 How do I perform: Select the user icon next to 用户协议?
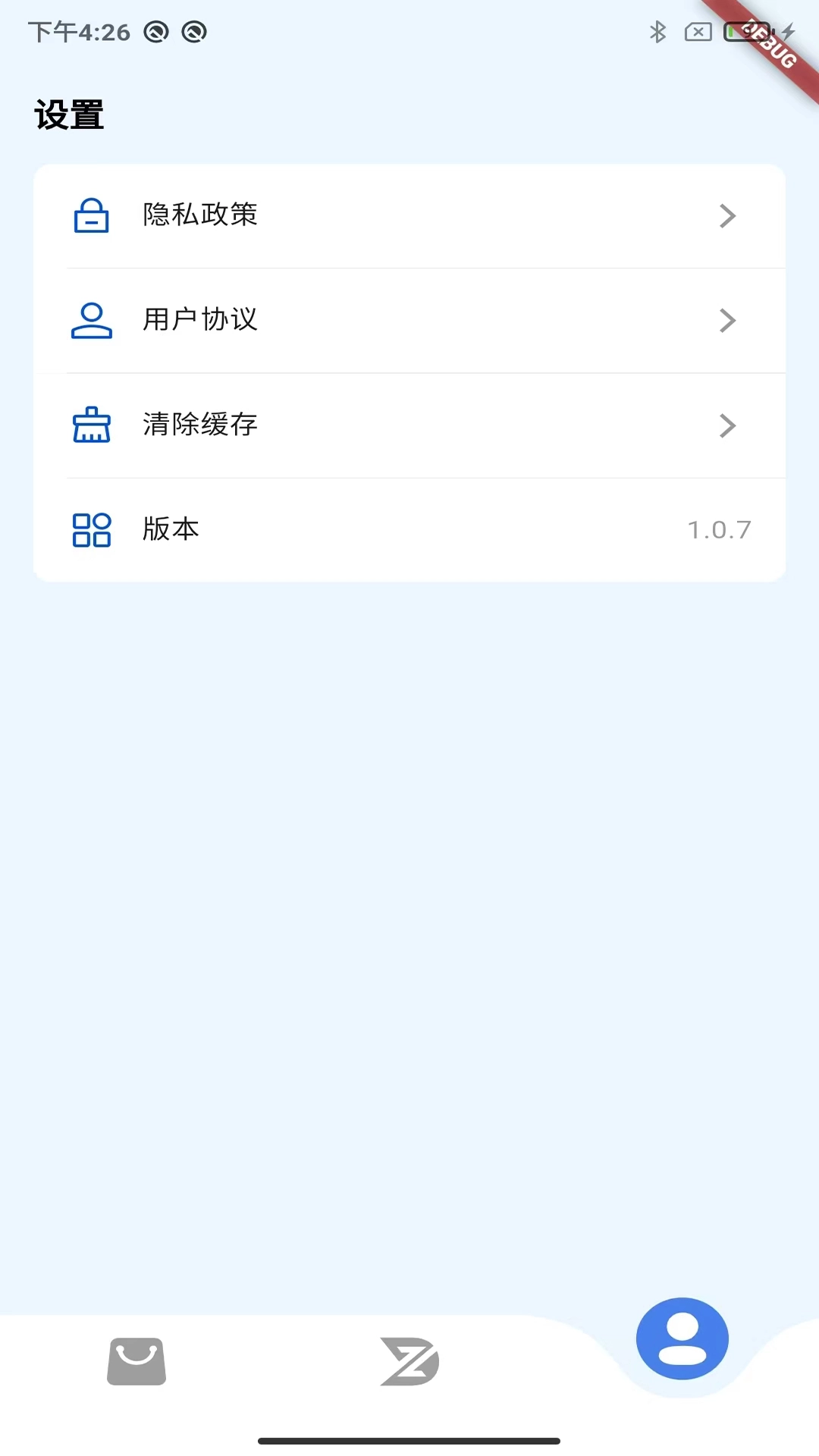pyautogui.click(x=91, y=320)
